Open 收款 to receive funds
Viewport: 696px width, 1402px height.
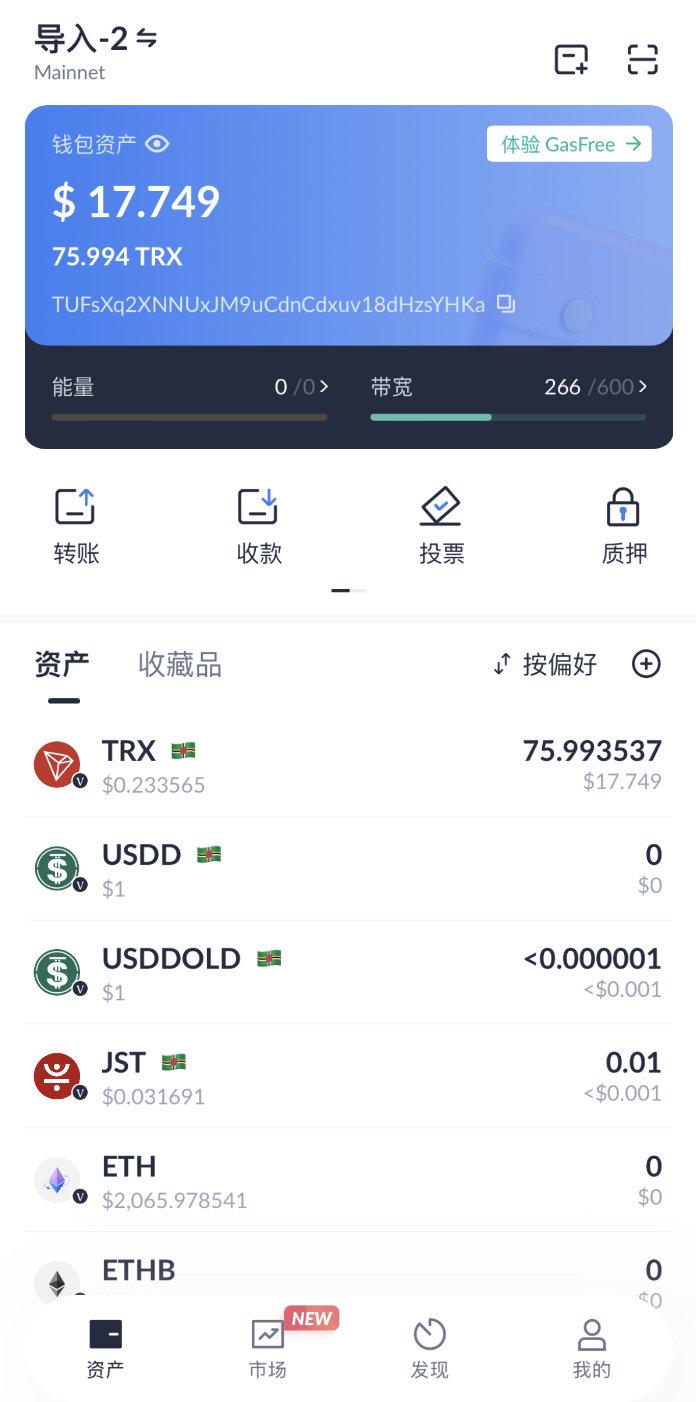point(259,526)
